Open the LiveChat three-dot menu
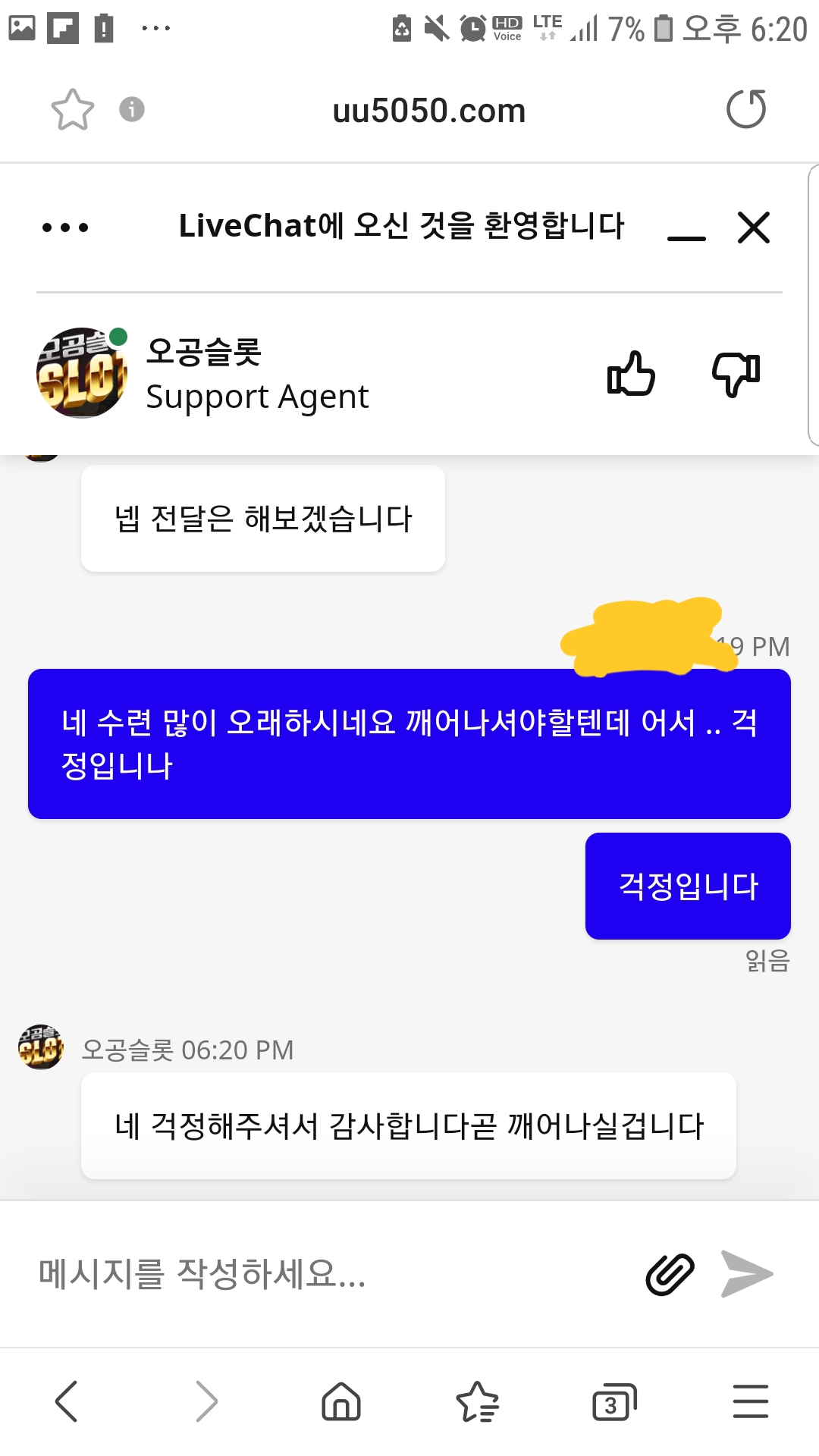Image resolution: width=819 pixels, height=1456 pixels. coord(65,227)
